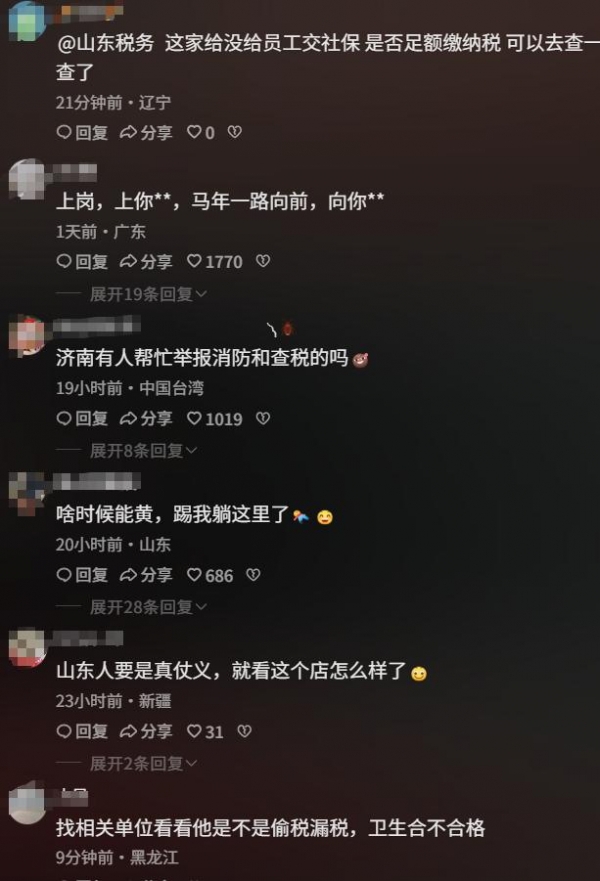600x881 pixels.
Task: Expand 展开2条回复
Action: coord(143,764)
